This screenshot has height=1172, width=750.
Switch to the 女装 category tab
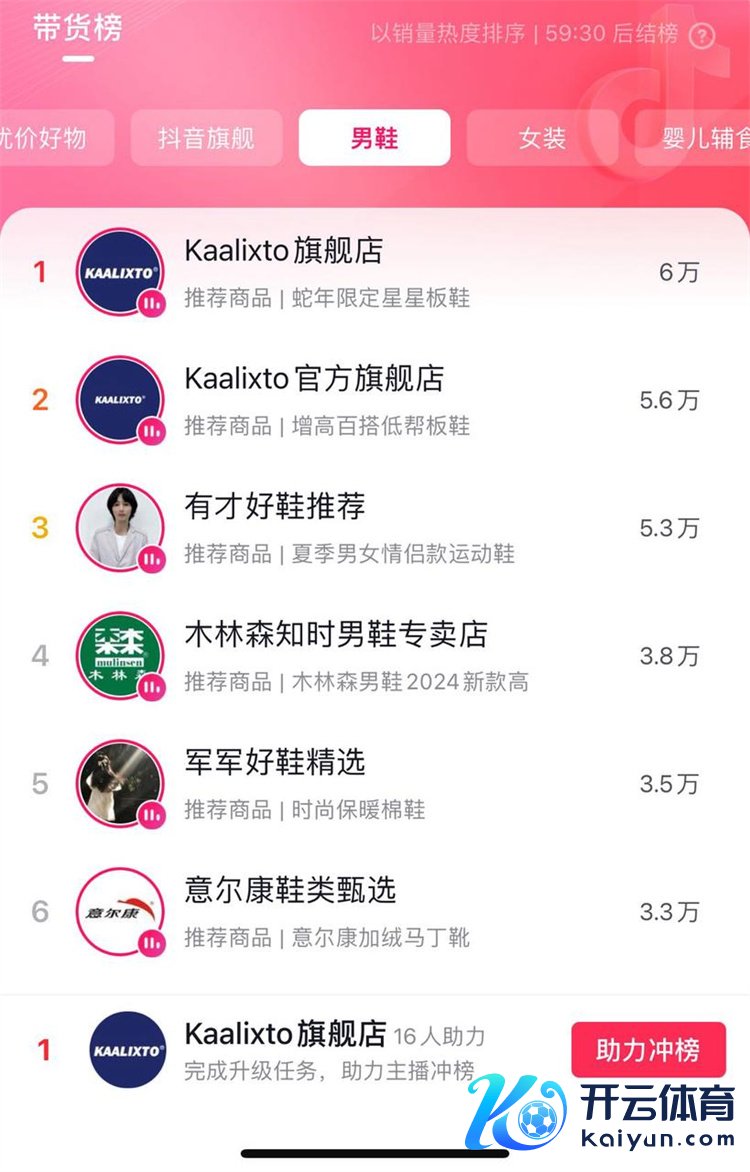coord(542,138)
